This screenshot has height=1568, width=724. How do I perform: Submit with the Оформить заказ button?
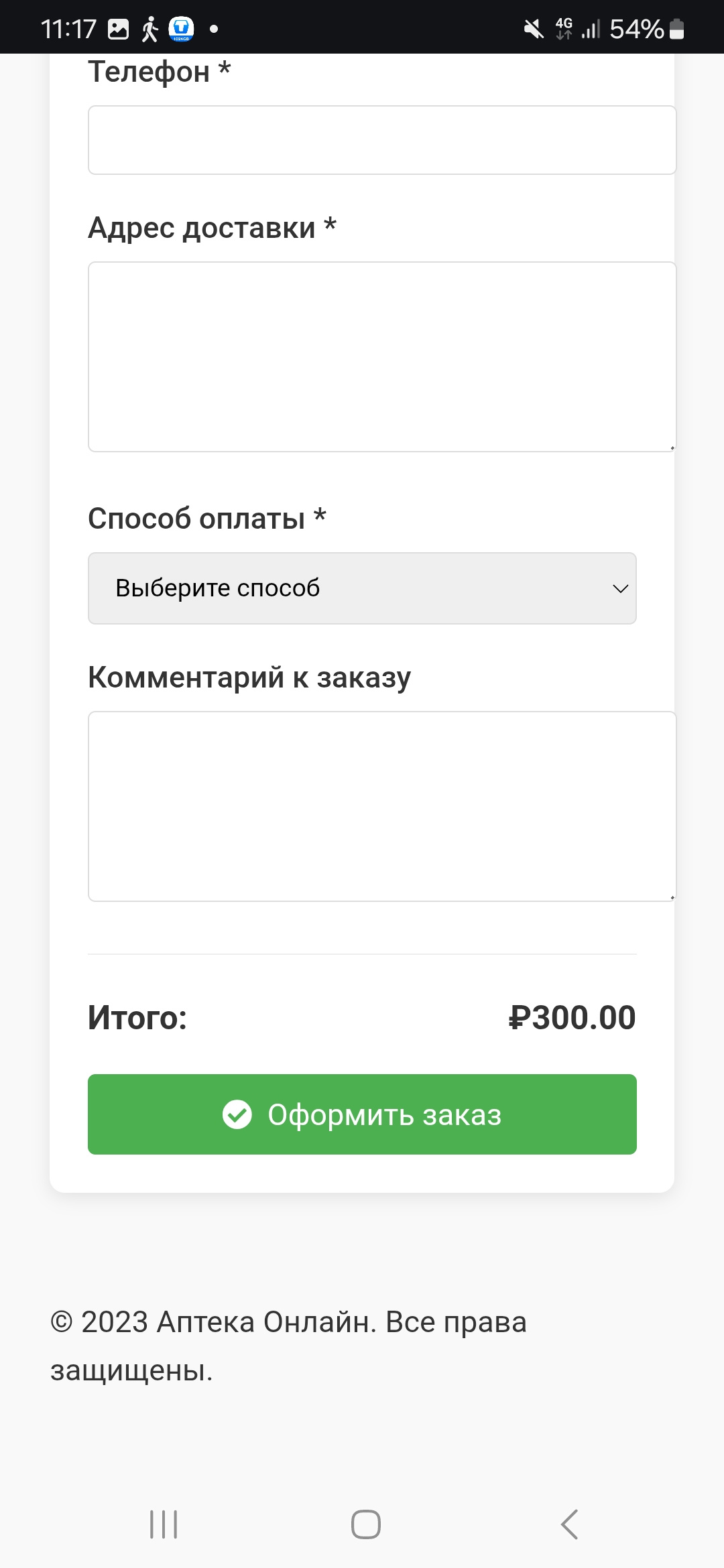pyautogui.click(x=362, y=1114)
